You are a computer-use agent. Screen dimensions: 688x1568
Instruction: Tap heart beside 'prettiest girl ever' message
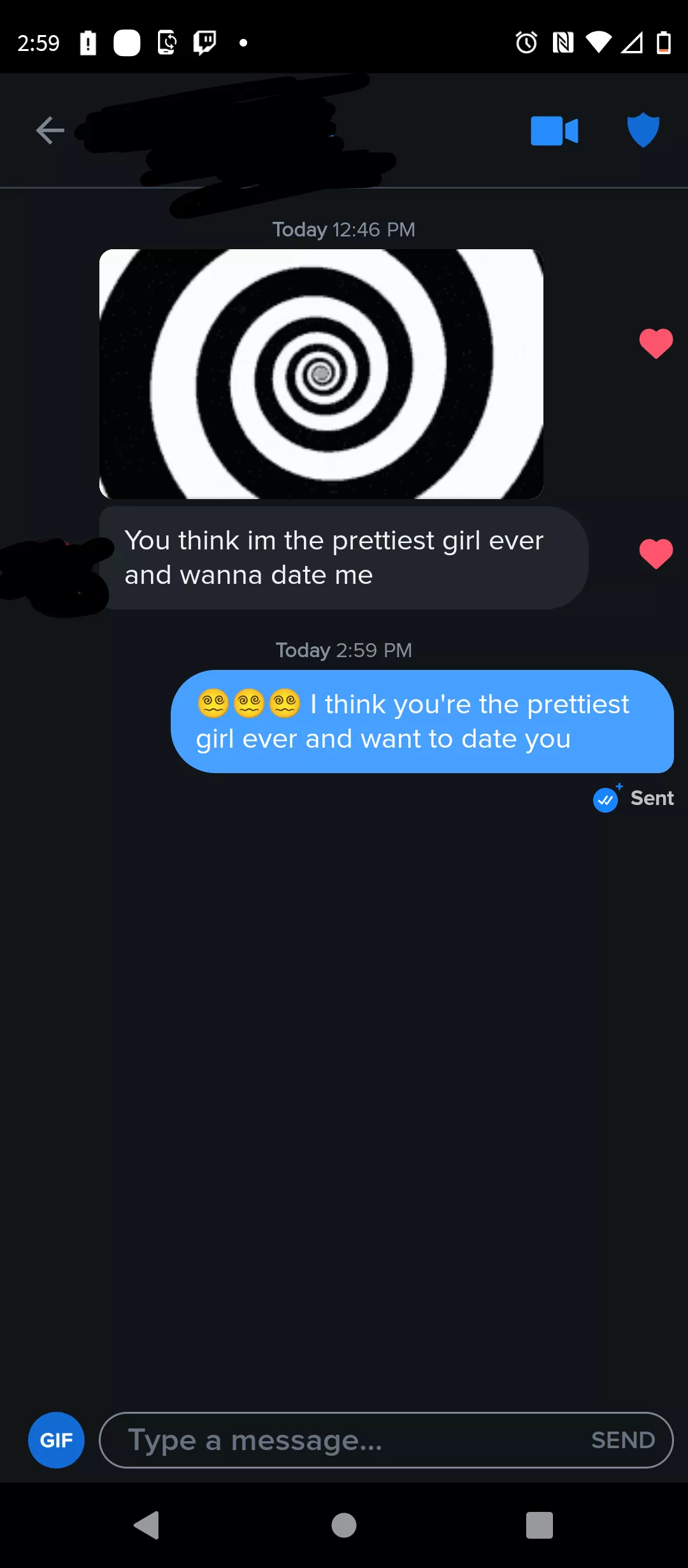click(x=656, y=553)
